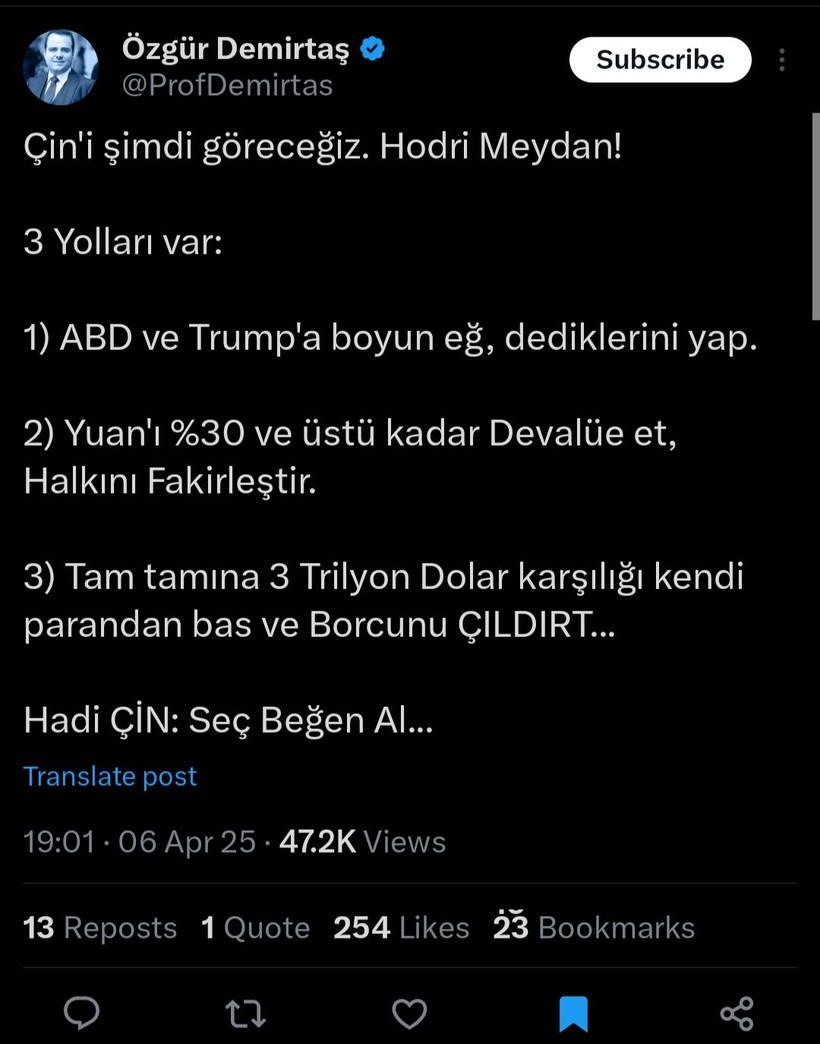Reply to this post
This screenshot has width=820, height=1044.
tap(81, 1014)
